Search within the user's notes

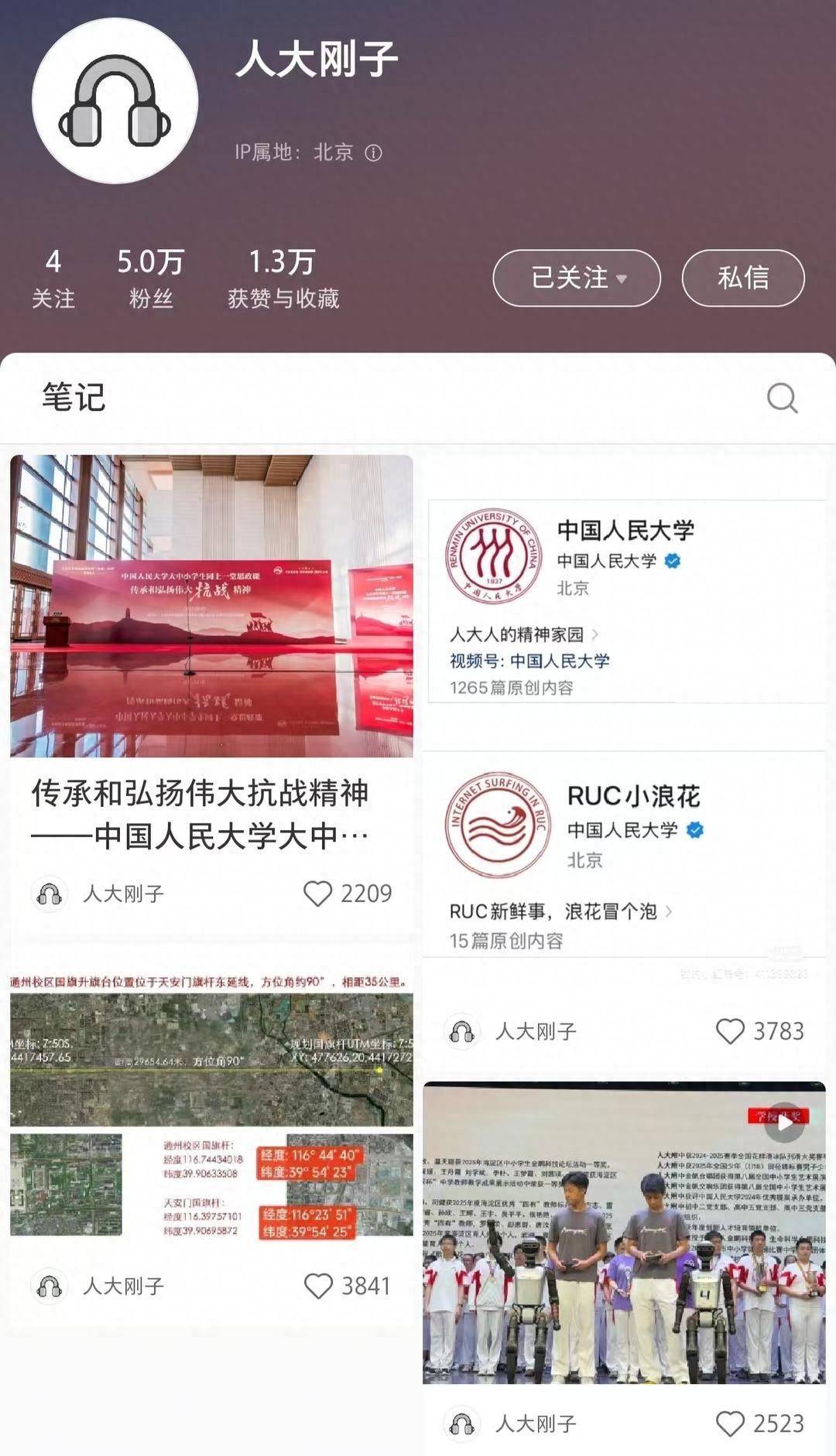coord(781,398)
